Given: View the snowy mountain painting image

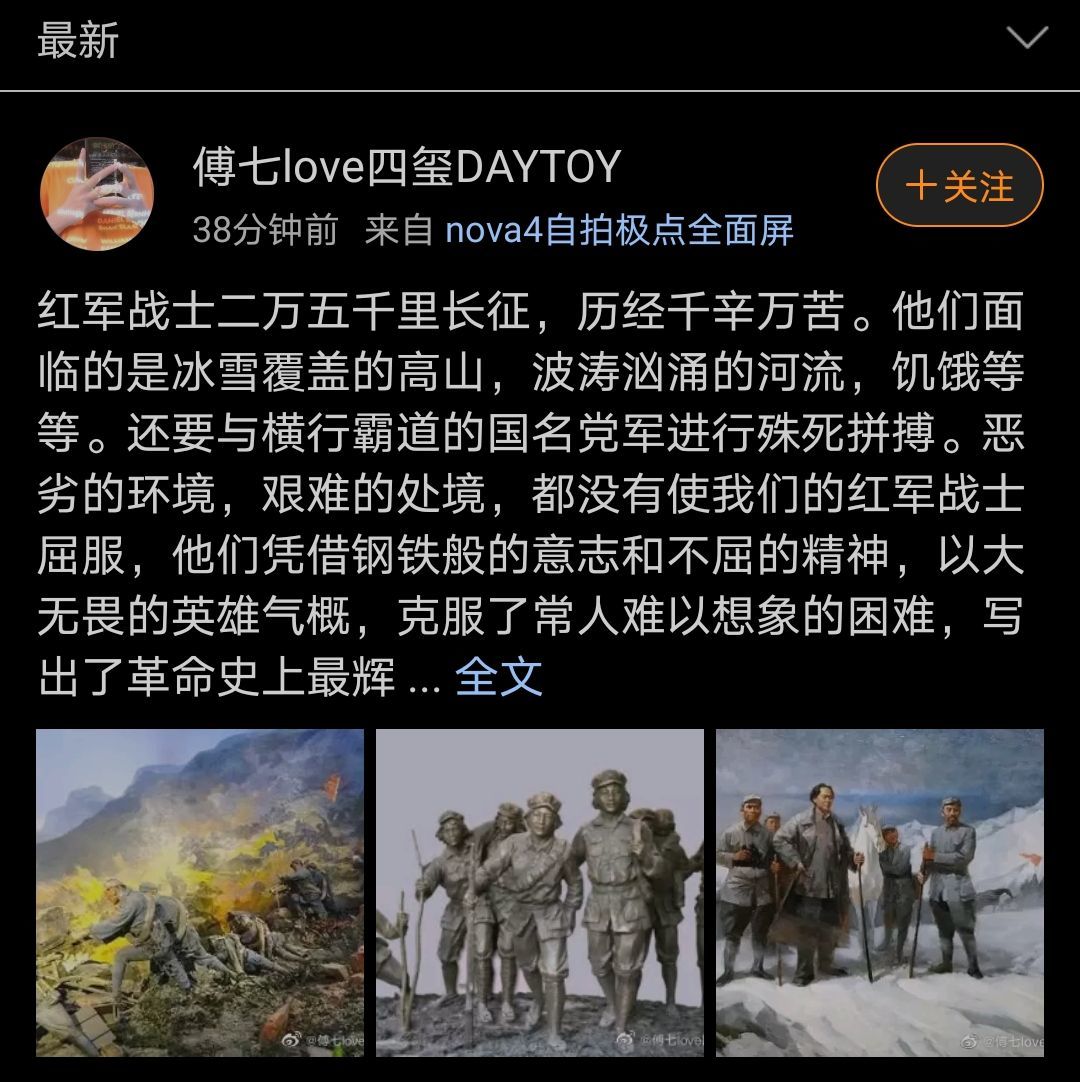Looking at the screenshot, I should (879, 892).
